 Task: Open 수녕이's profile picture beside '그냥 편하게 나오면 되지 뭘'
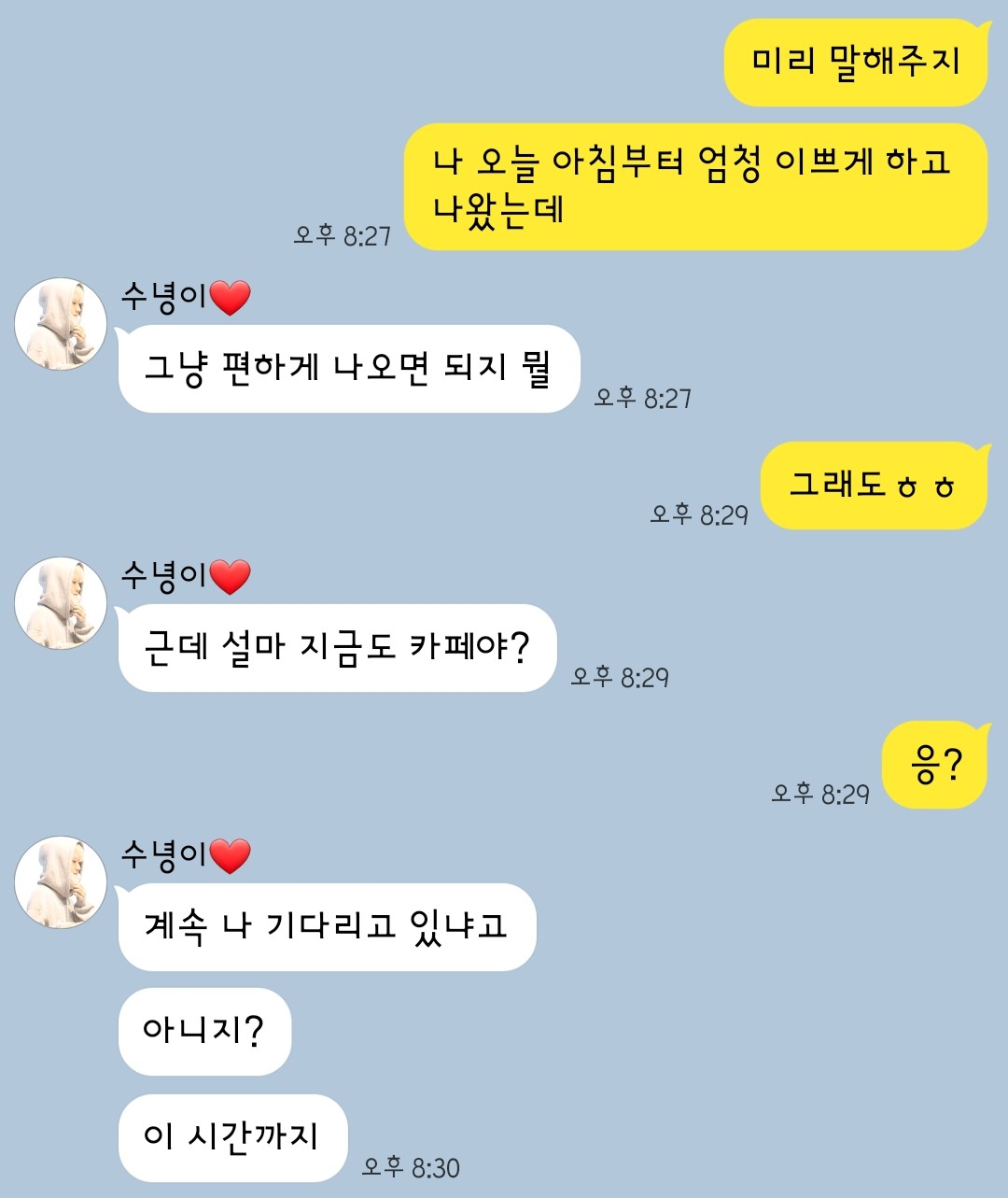coord(61,324)
